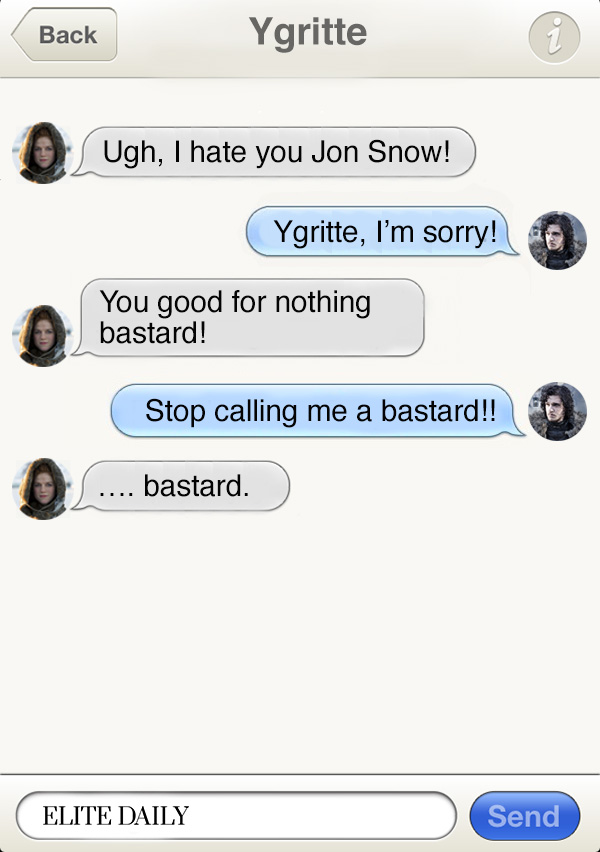Tap the message text field
Image resolution: width=600 pixels, height=852 pixels.
click(x=236, y=815)
